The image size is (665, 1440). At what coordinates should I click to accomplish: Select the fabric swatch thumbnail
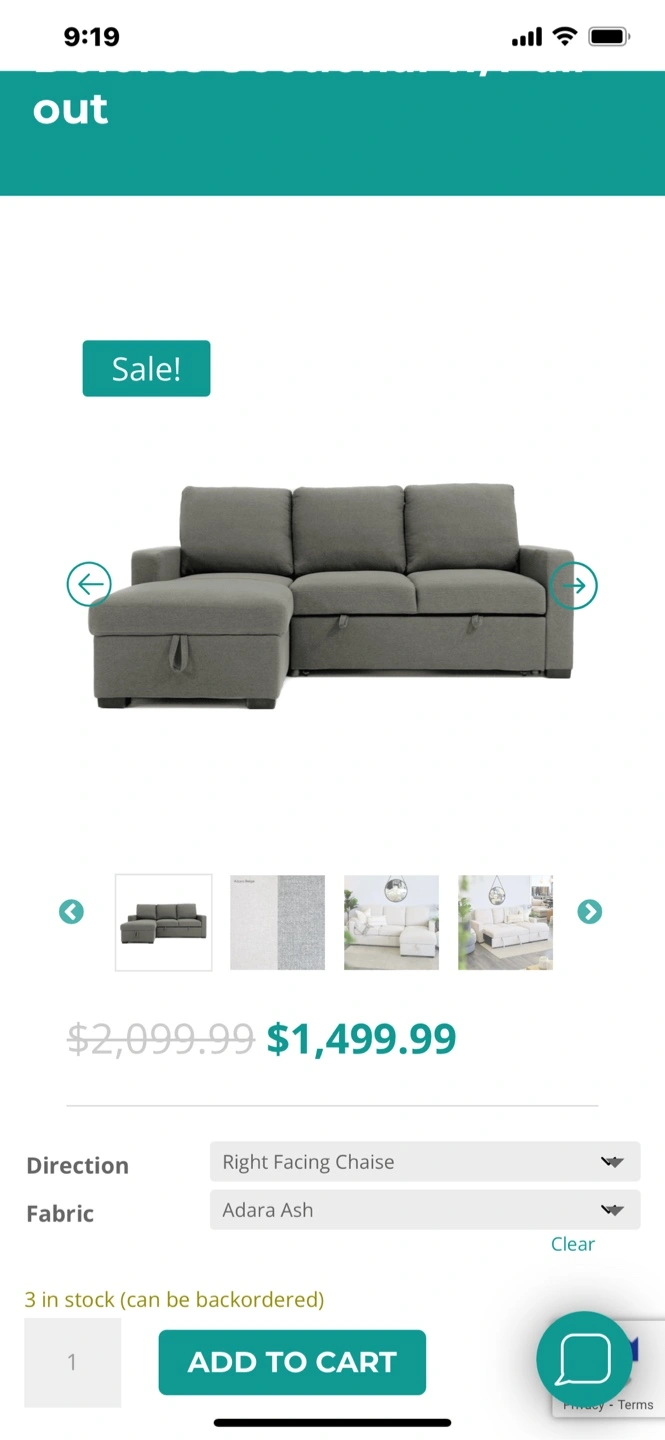pos(278,922)
